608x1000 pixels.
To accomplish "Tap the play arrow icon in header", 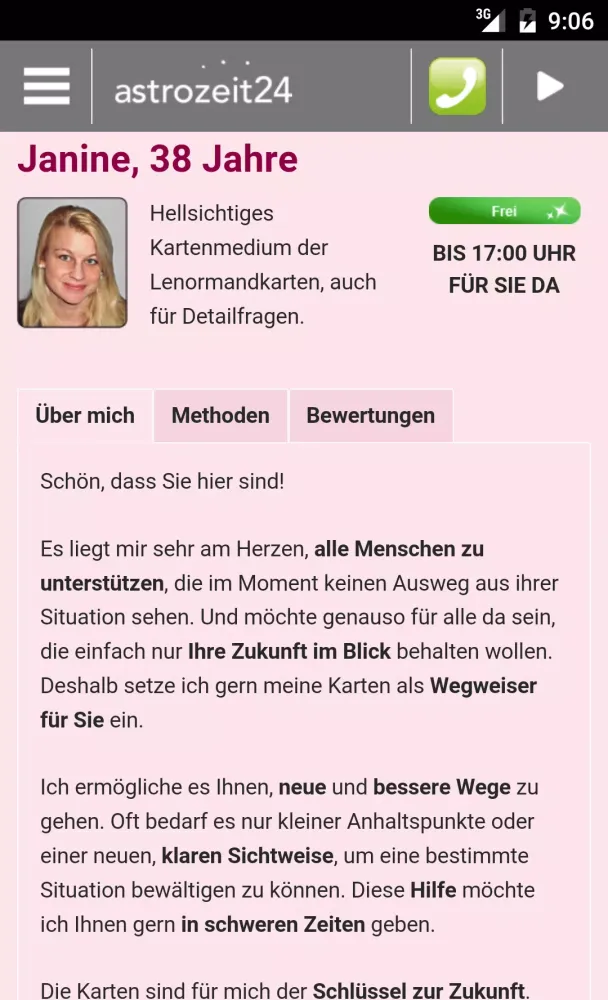I will click(550, 86).
